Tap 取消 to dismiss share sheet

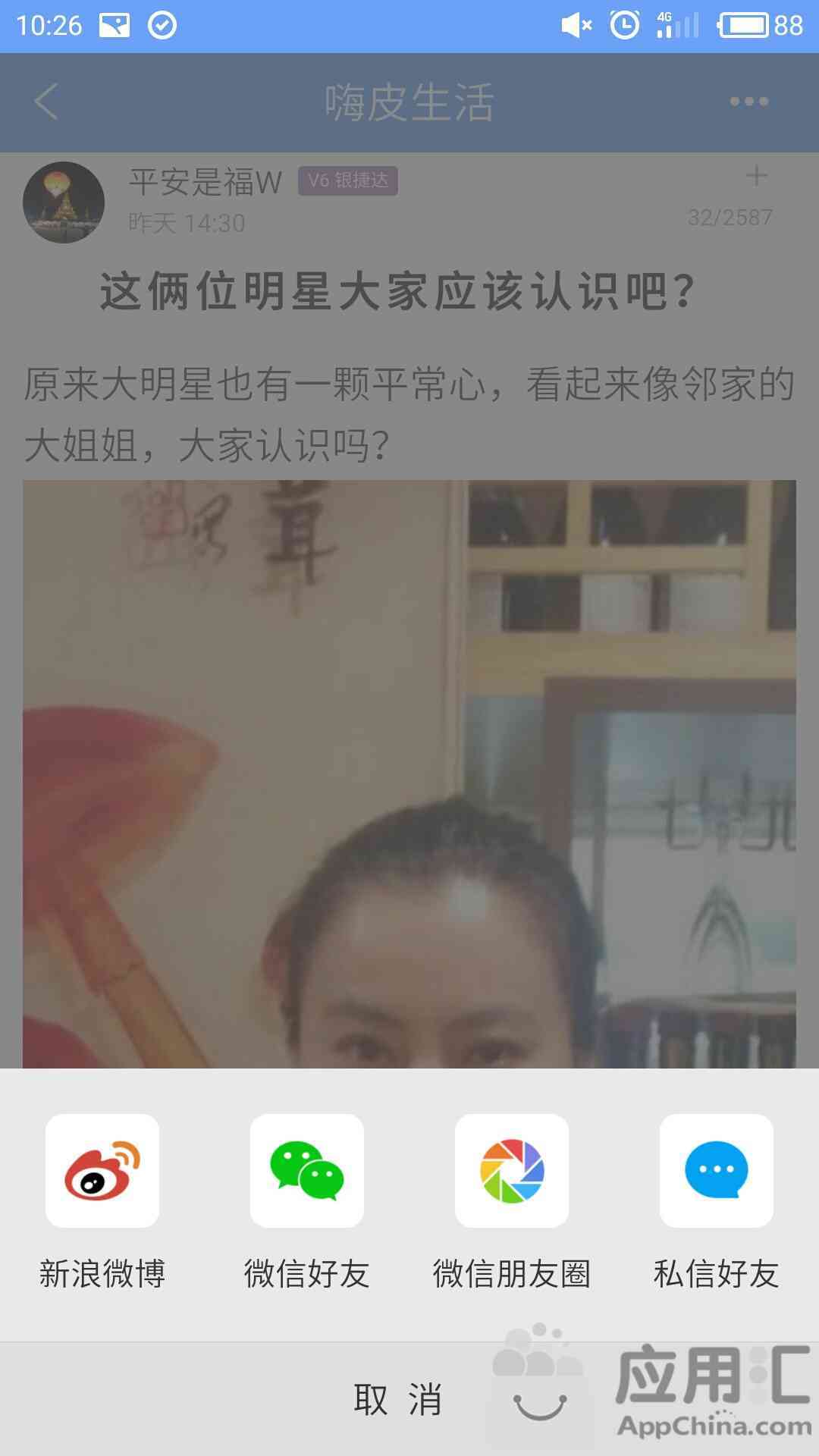pos(398,1400)
